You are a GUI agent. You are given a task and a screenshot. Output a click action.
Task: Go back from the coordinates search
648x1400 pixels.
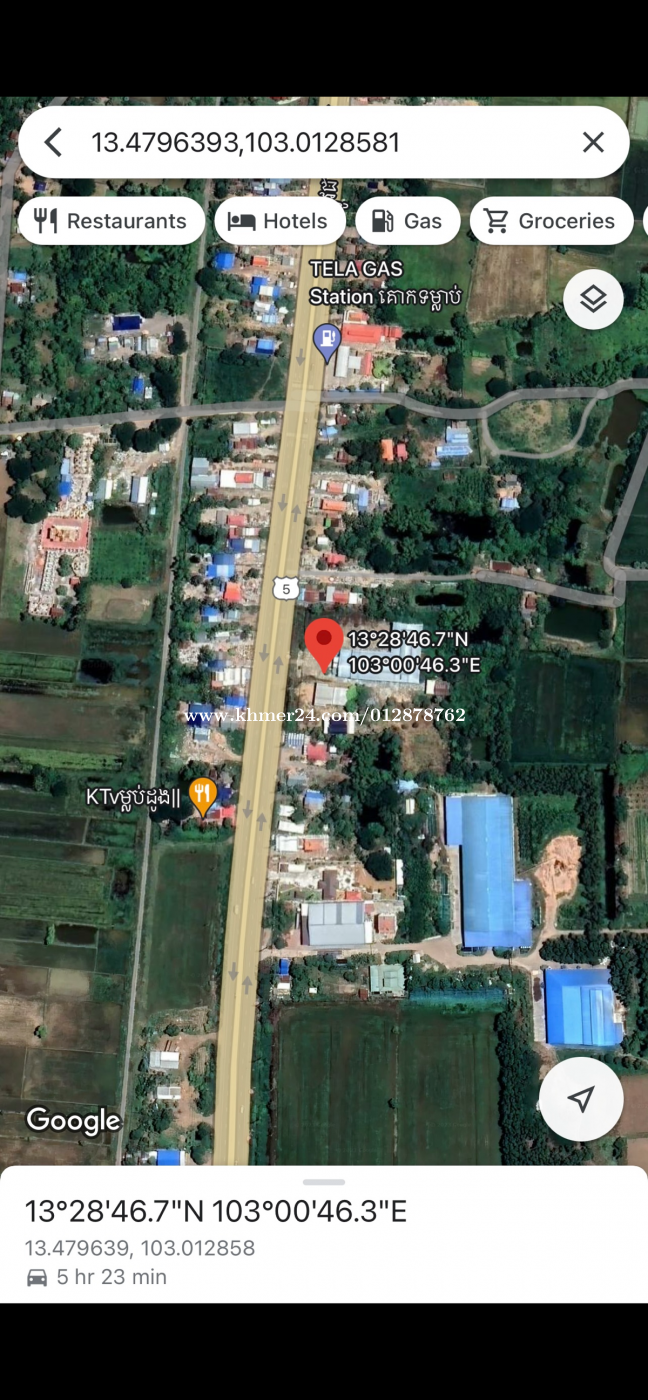point(53,143)
